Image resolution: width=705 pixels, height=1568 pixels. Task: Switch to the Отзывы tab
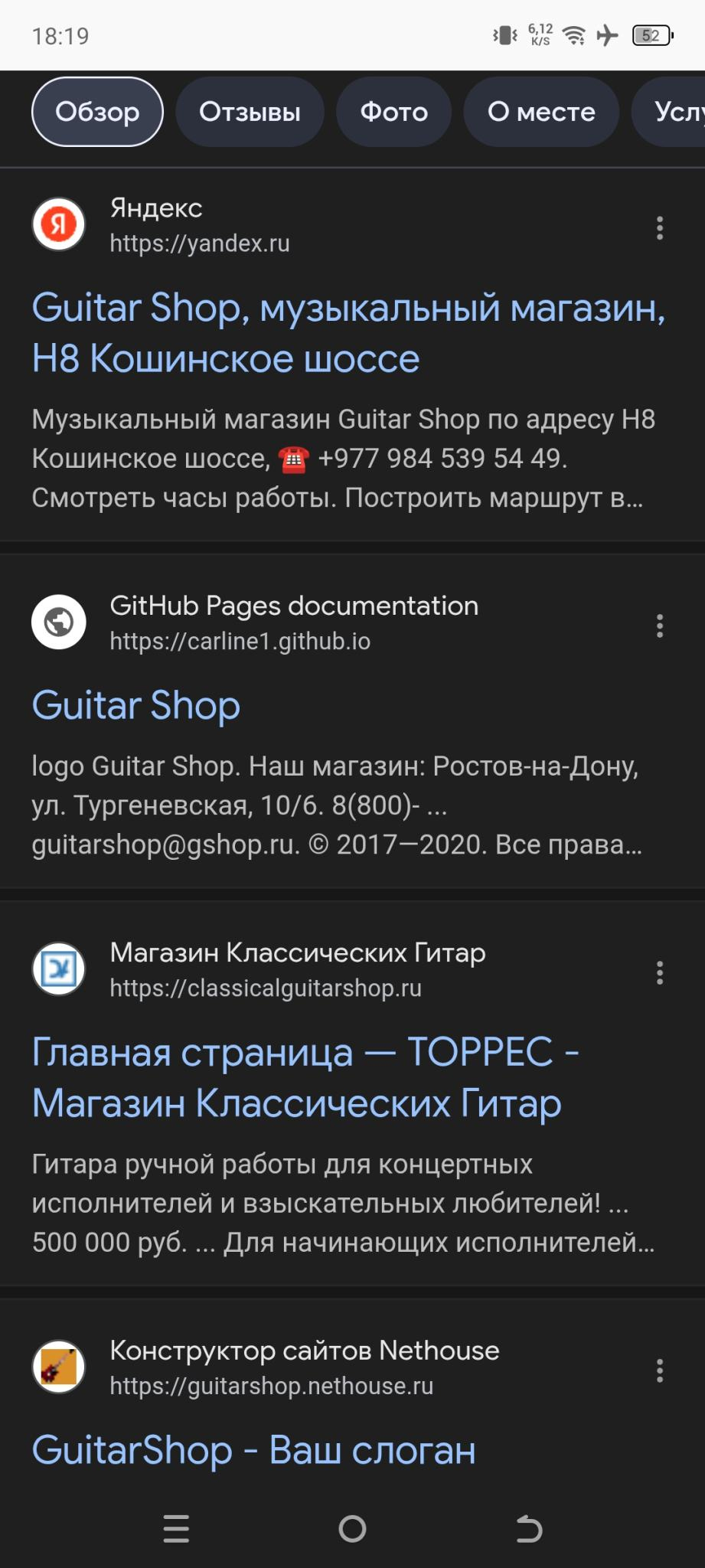(250, 112)
